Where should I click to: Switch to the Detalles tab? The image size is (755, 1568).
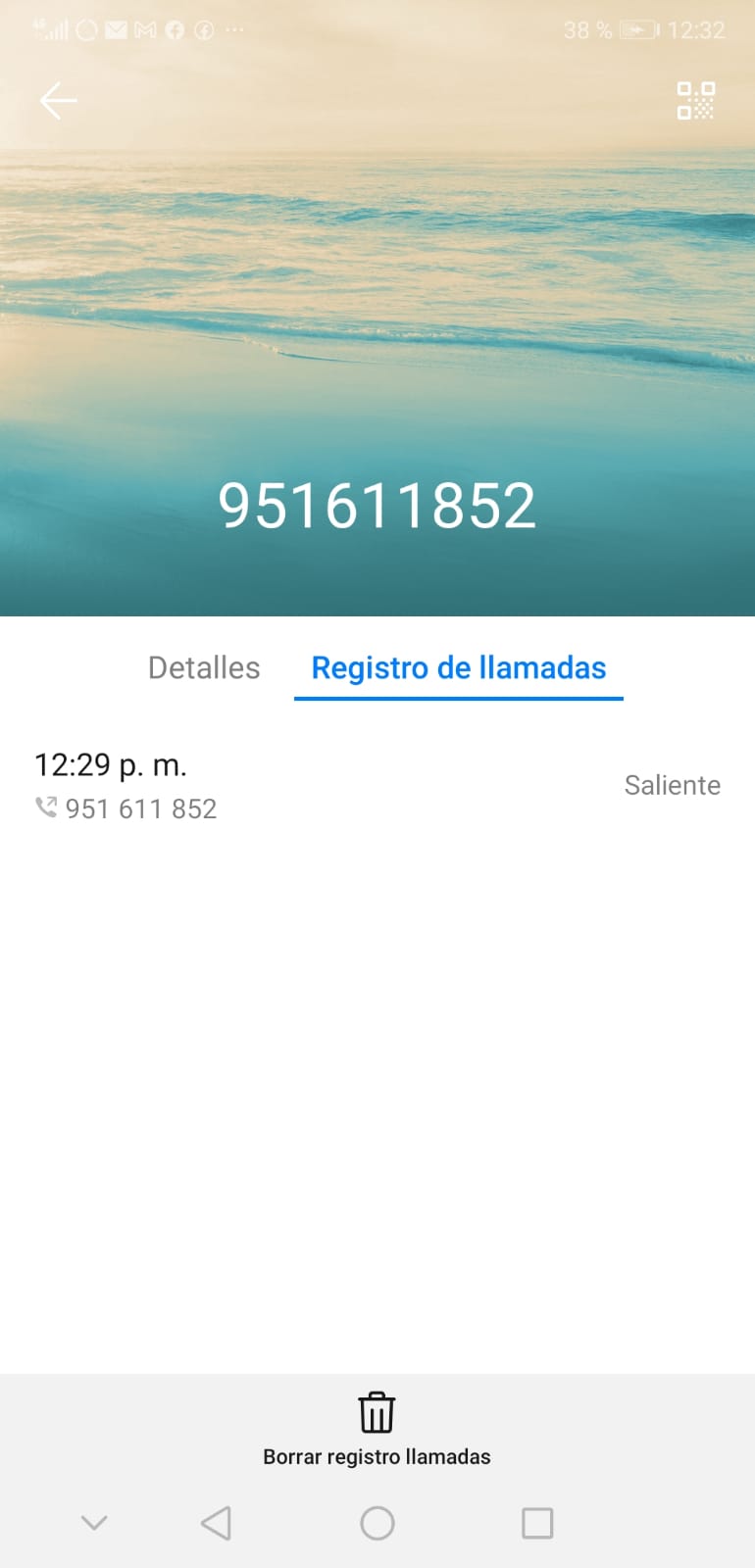(204, 667)
